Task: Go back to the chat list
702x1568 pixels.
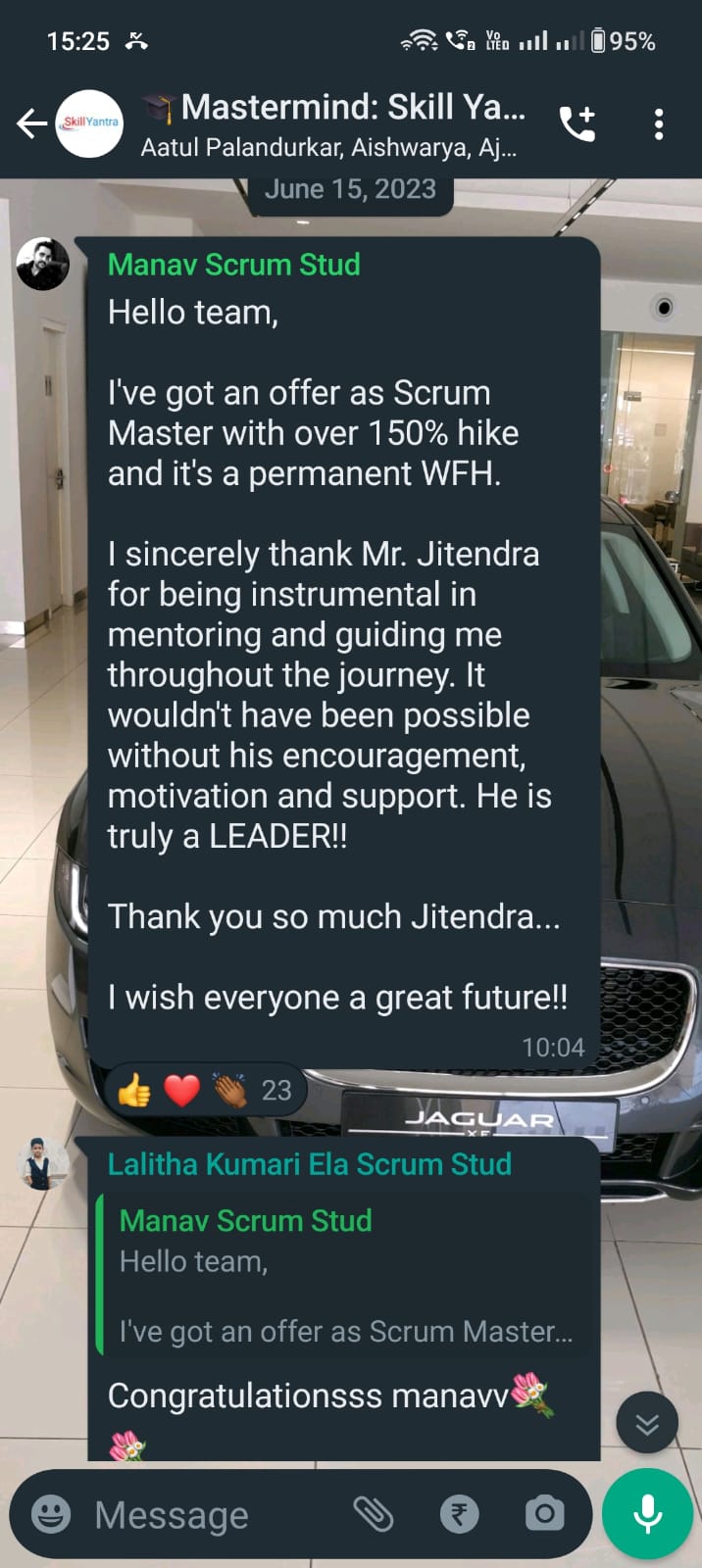Action: 31,124
